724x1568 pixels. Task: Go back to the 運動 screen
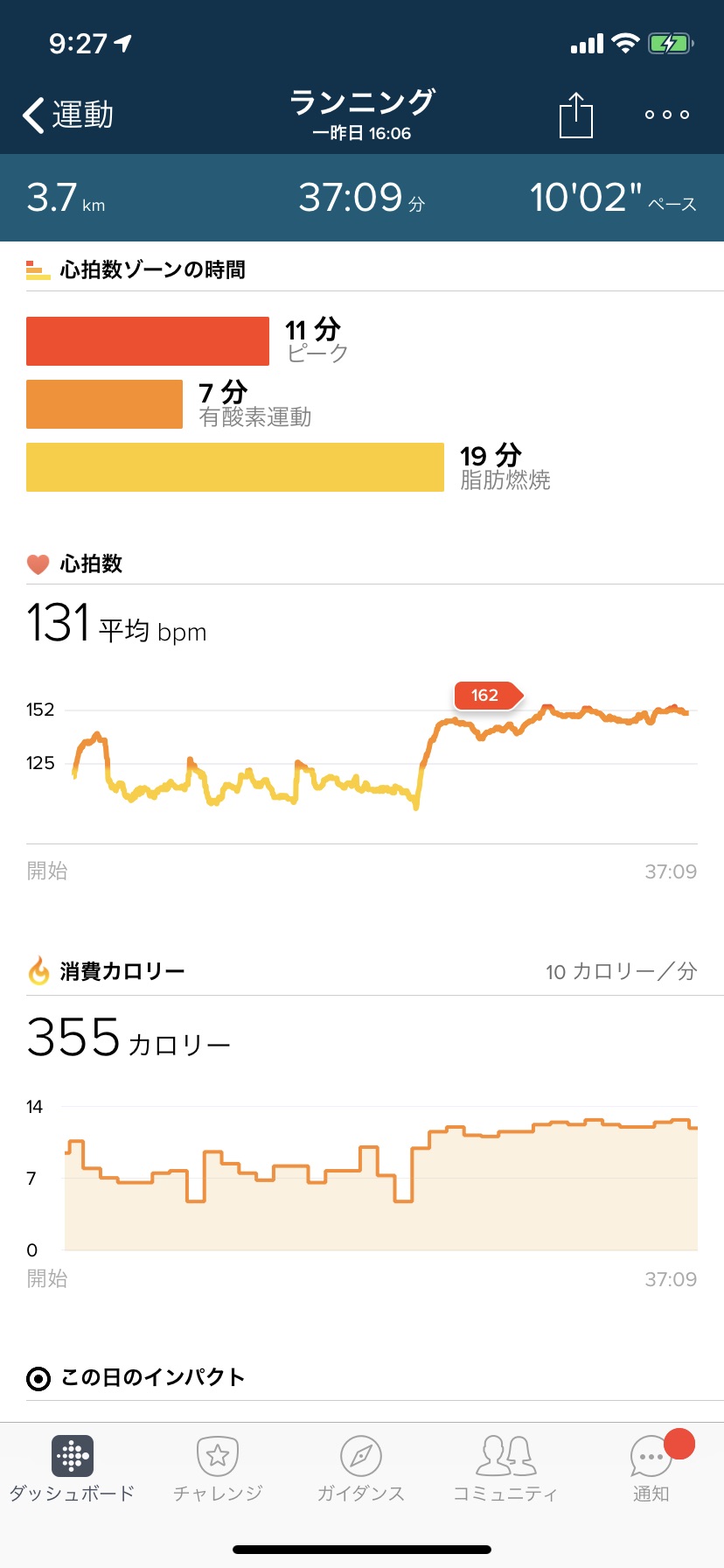(68, 115)
